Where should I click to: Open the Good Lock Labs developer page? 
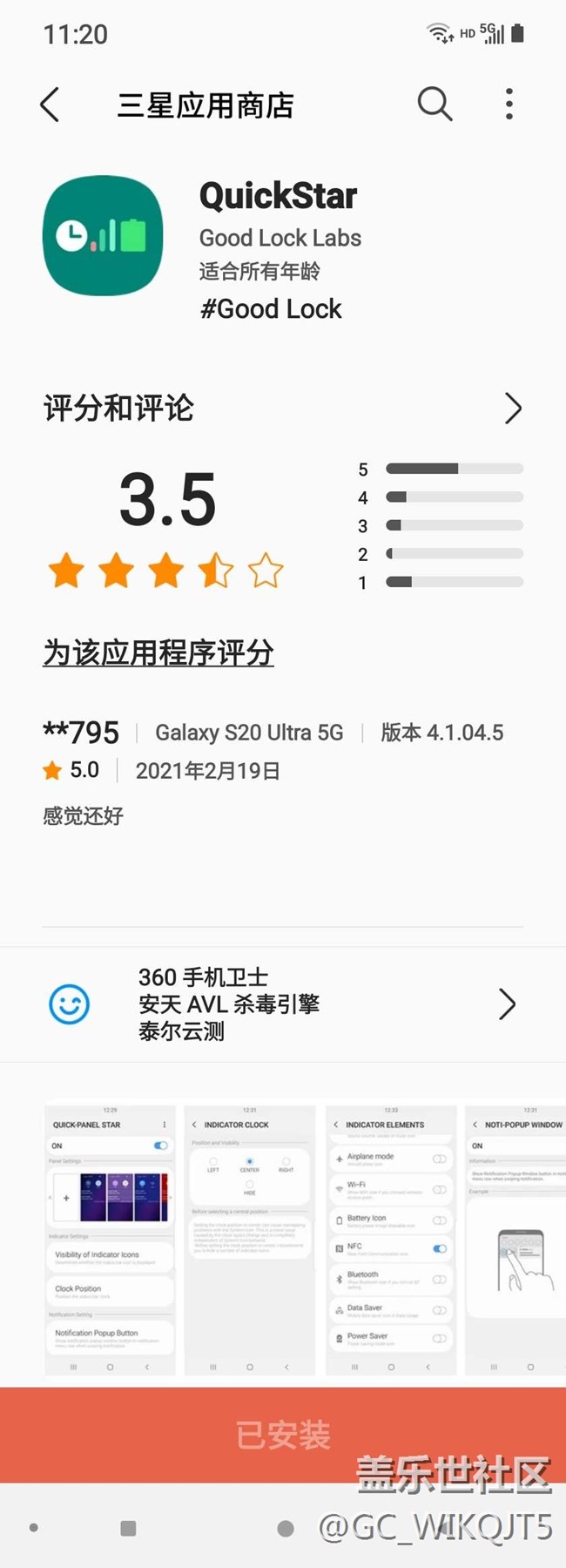tap(280, 238)
